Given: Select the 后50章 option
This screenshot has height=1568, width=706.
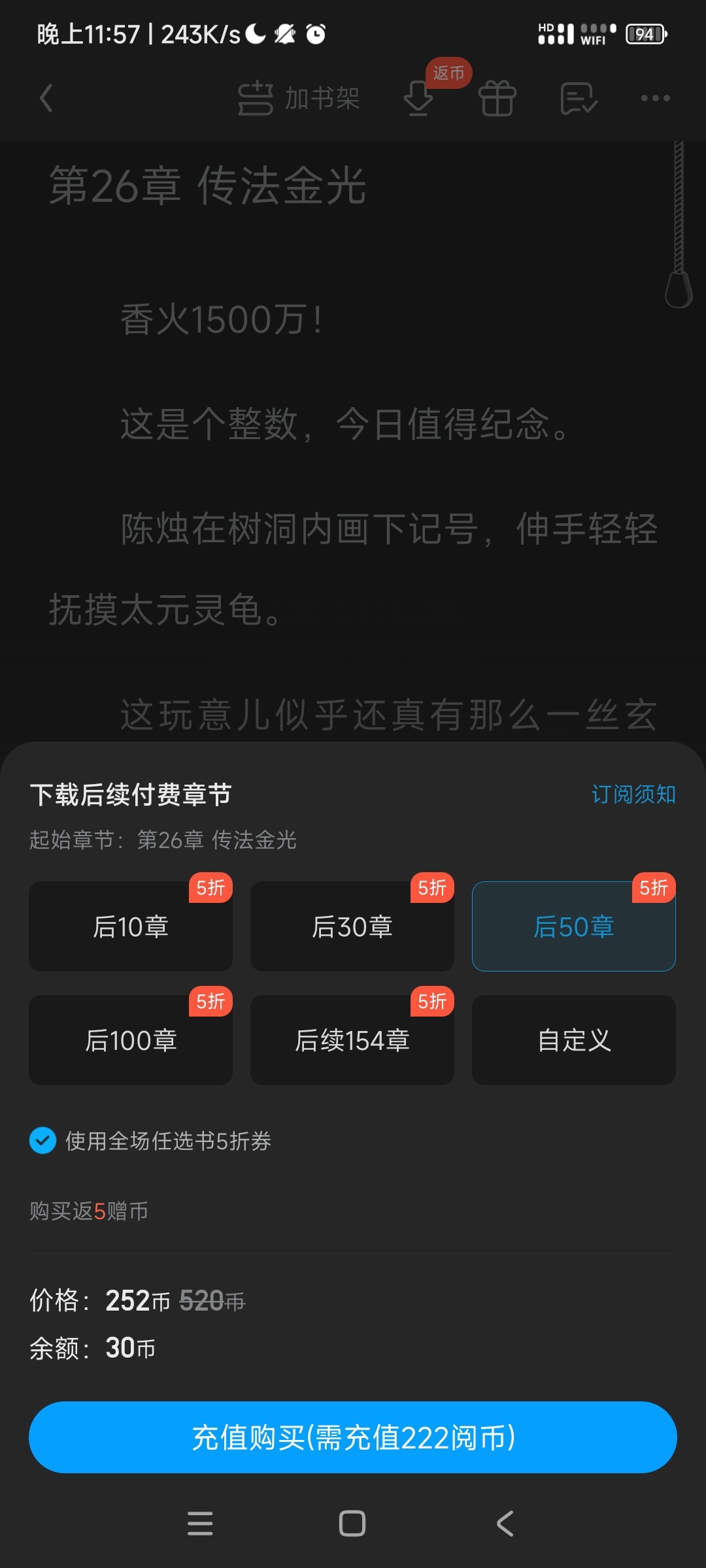Looking at the screenshot, I should (574, 926).
